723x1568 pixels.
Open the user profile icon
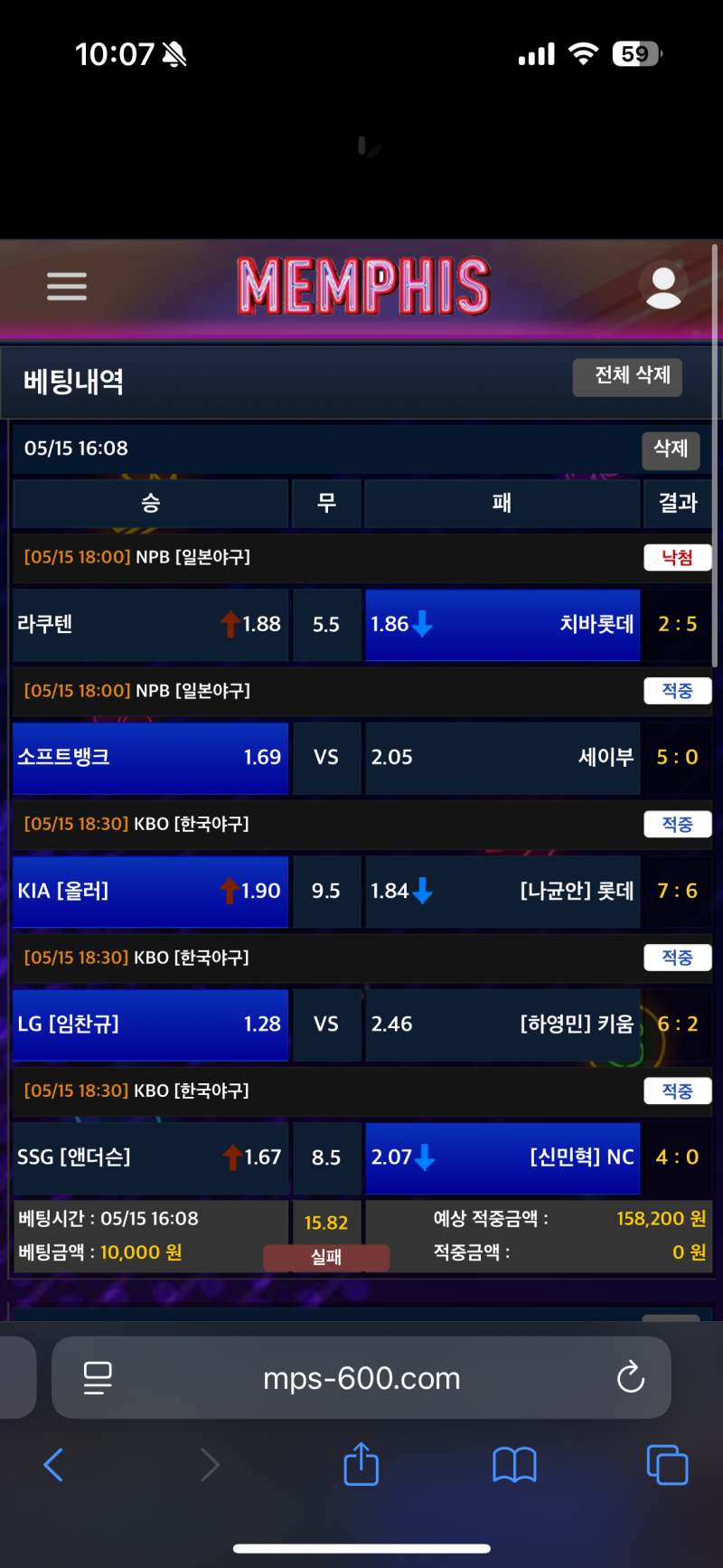663,287
